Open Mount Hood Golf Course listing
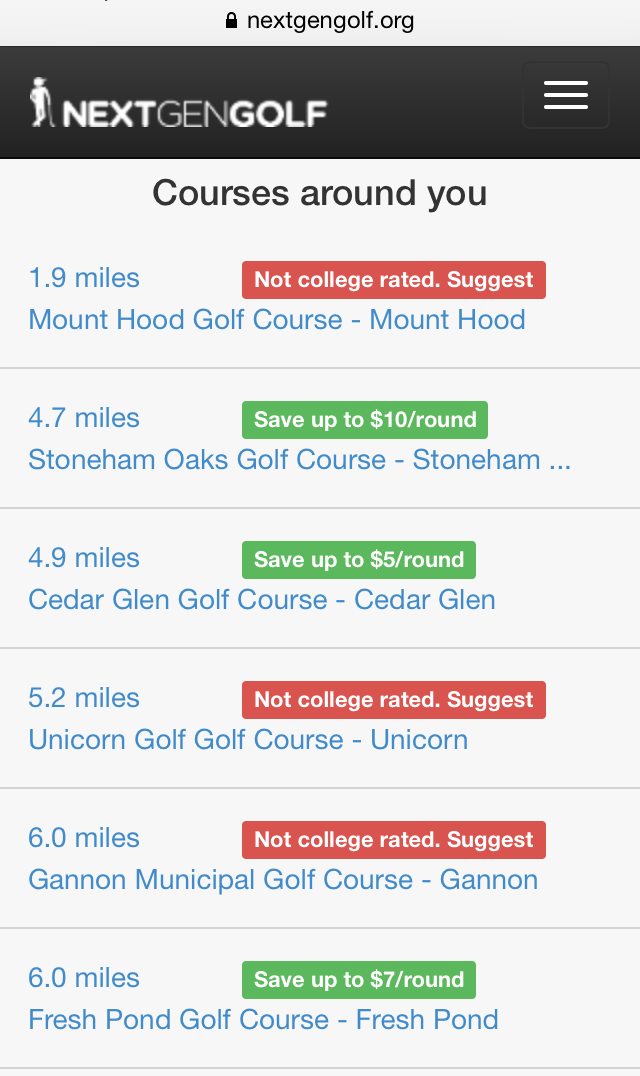Image resolution: width=640 pixels, height=1076 pixels. point(277,320)
